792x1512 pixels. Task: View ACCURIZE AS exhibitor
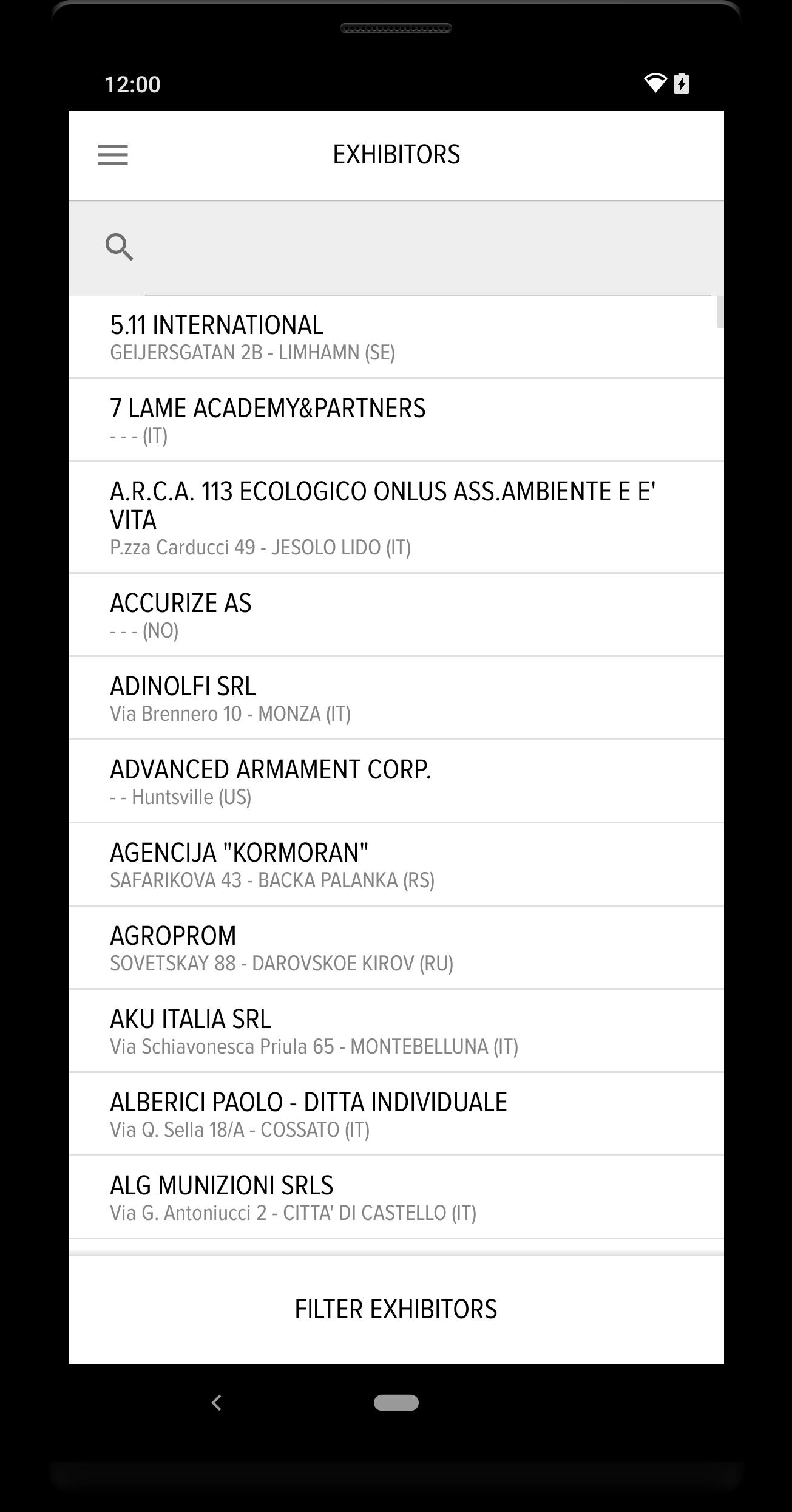pyautogui.click(x=394, y=615)
